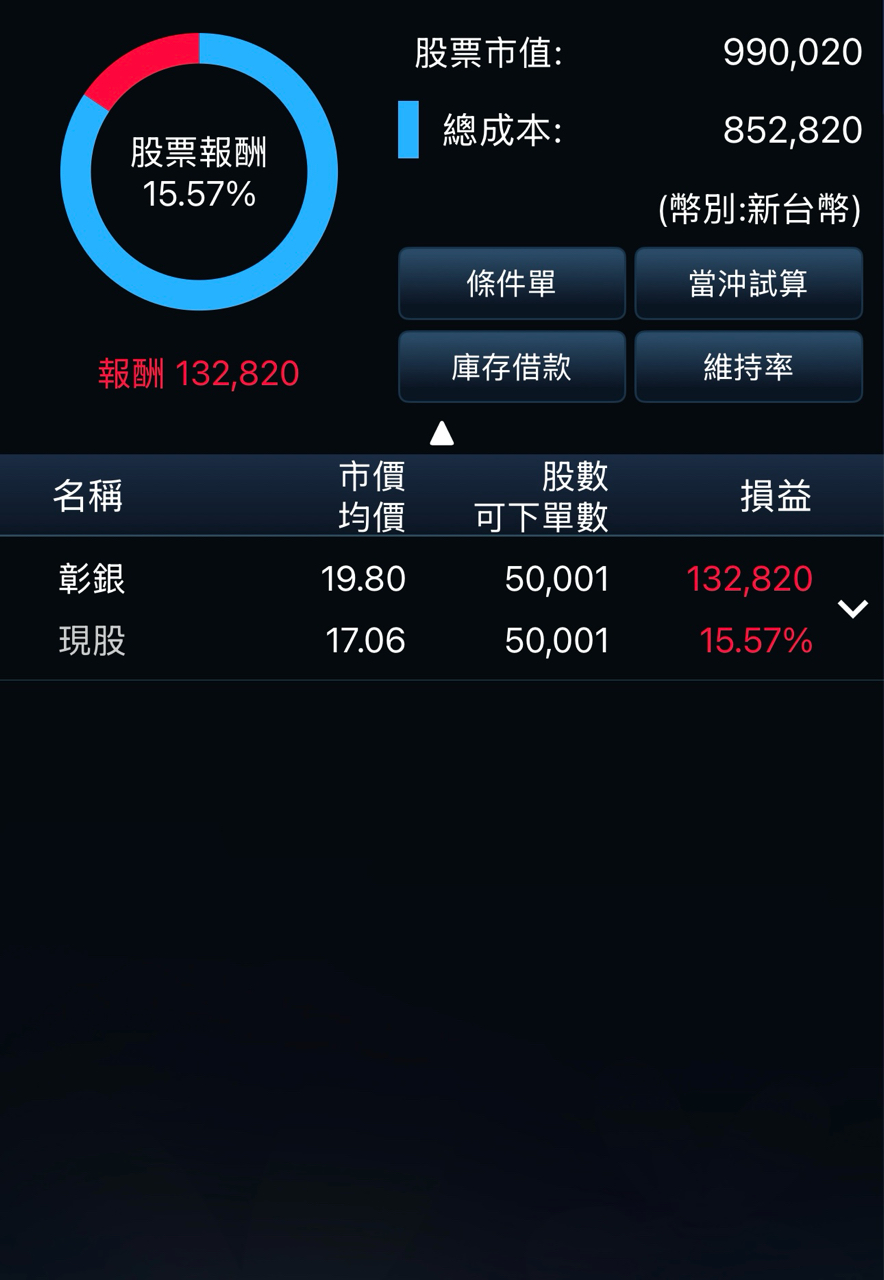
Task: Collapse summary panel with the white triangle
Action: pyautogui.click(x=442, y=433)
